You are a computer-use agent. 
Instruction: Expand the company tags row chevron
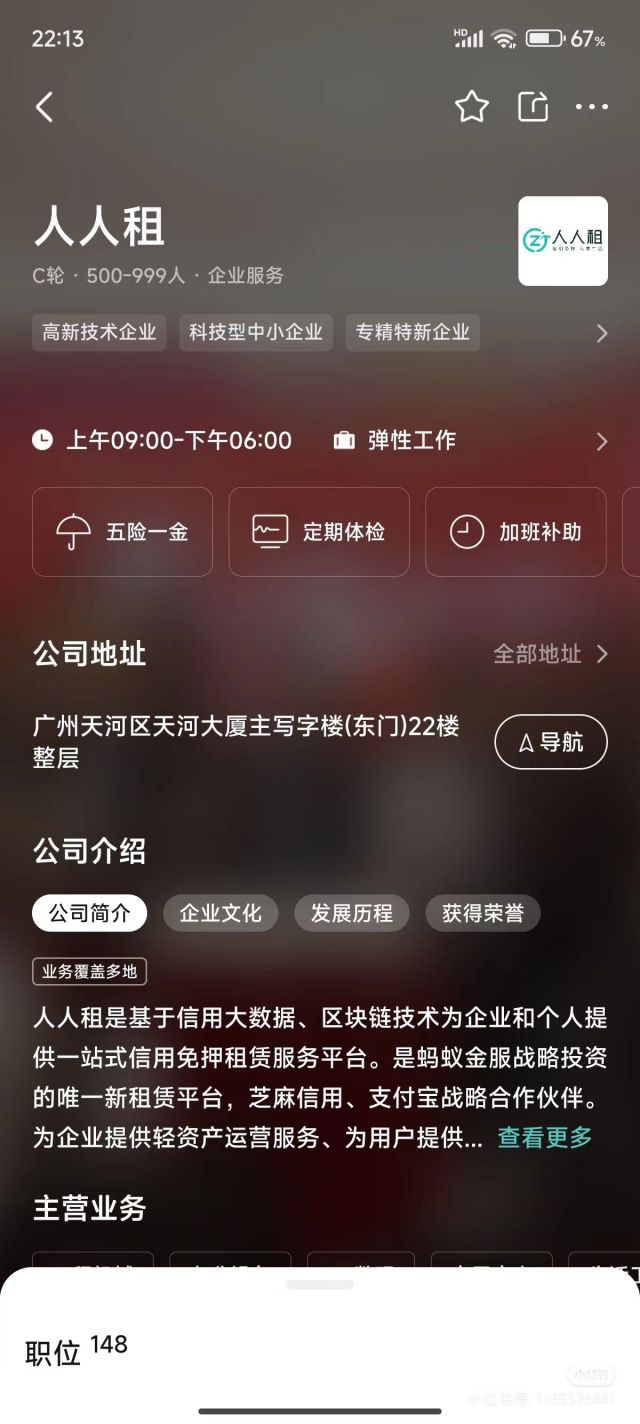(x=601, y=333)
